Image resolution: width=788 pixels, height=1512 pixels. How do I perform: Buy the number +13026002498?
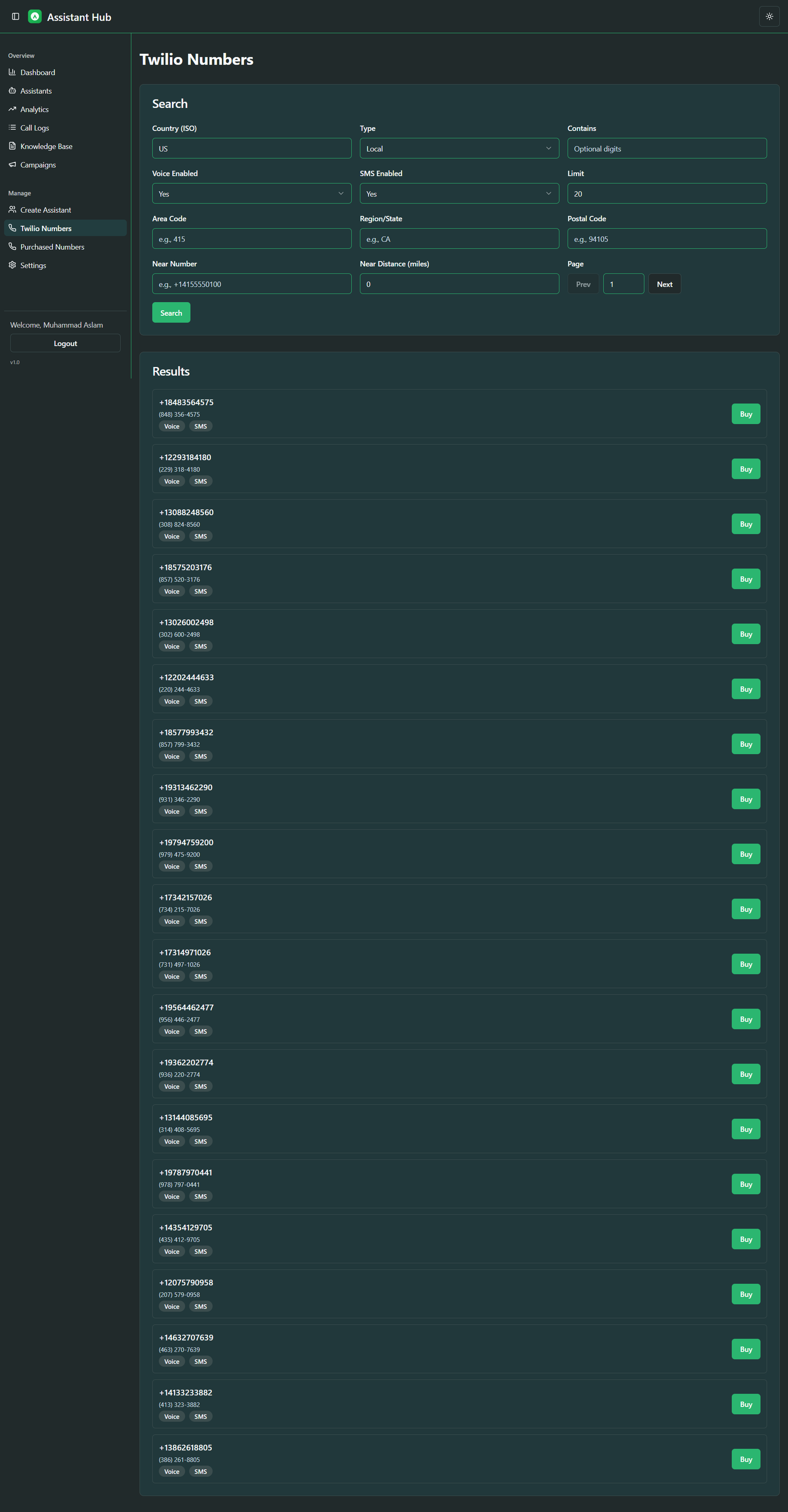tap(745, 634)
